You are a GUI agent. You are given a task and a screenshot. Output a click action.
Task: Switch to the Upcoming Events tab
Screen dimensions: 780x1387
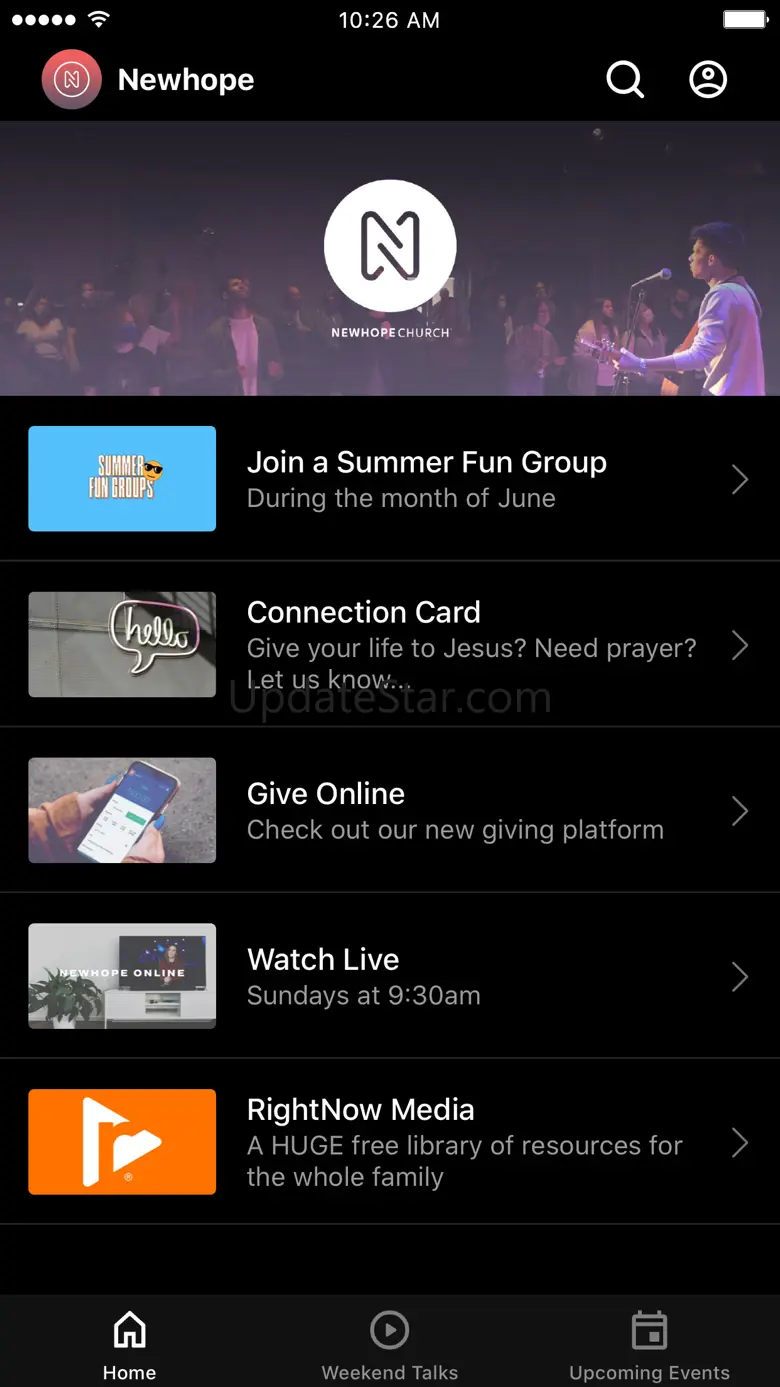point(649,1345)
